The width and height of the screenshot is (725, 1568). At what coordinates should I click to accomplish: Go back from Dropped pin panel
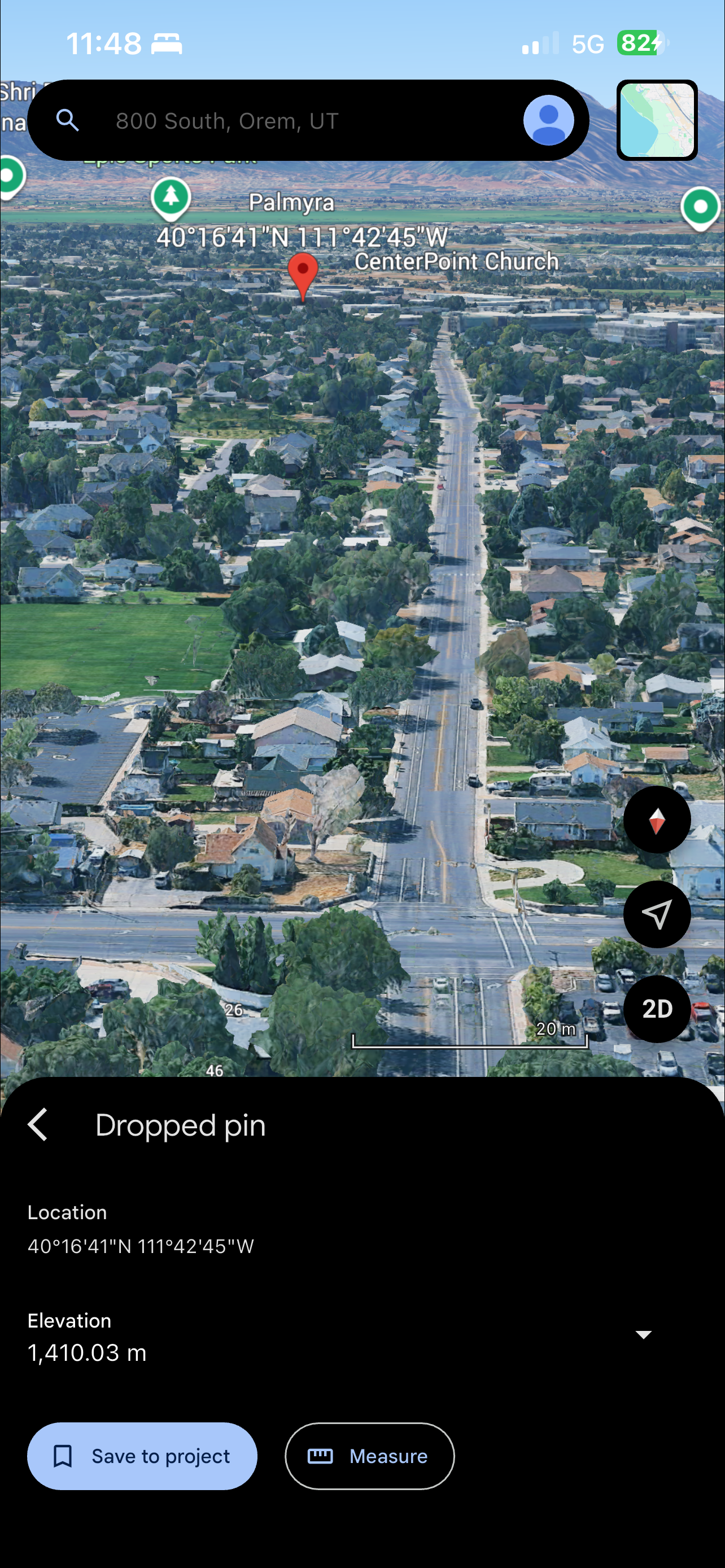pos(38,1125)
